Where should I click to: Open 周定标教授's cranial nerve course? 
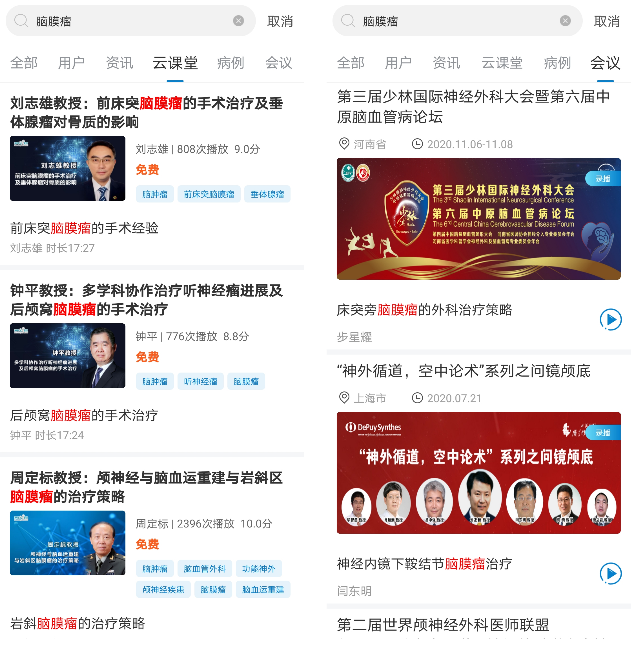[146, 487]
